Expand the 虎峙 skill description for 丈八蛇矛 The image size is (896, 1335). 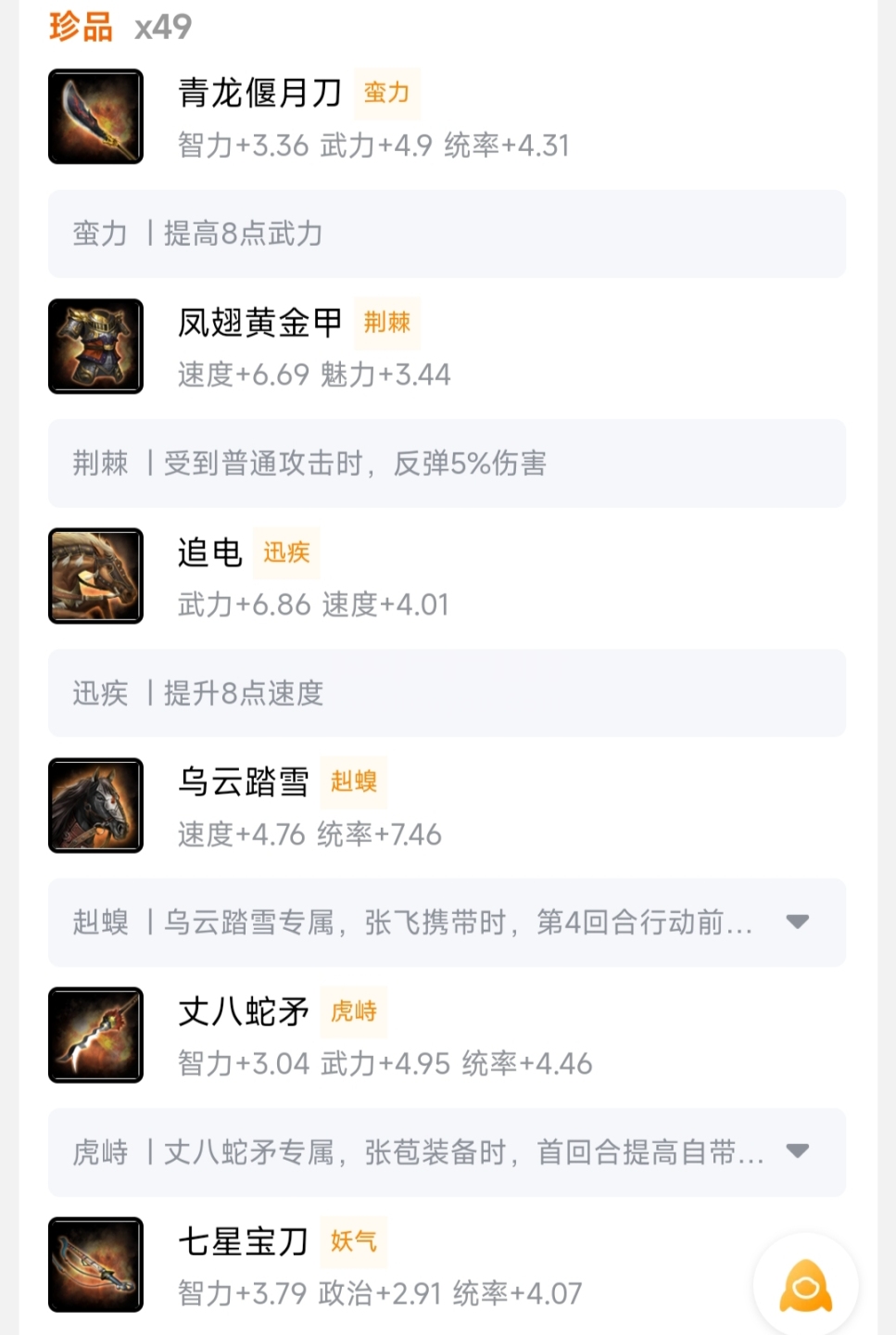pos(797,1151)
